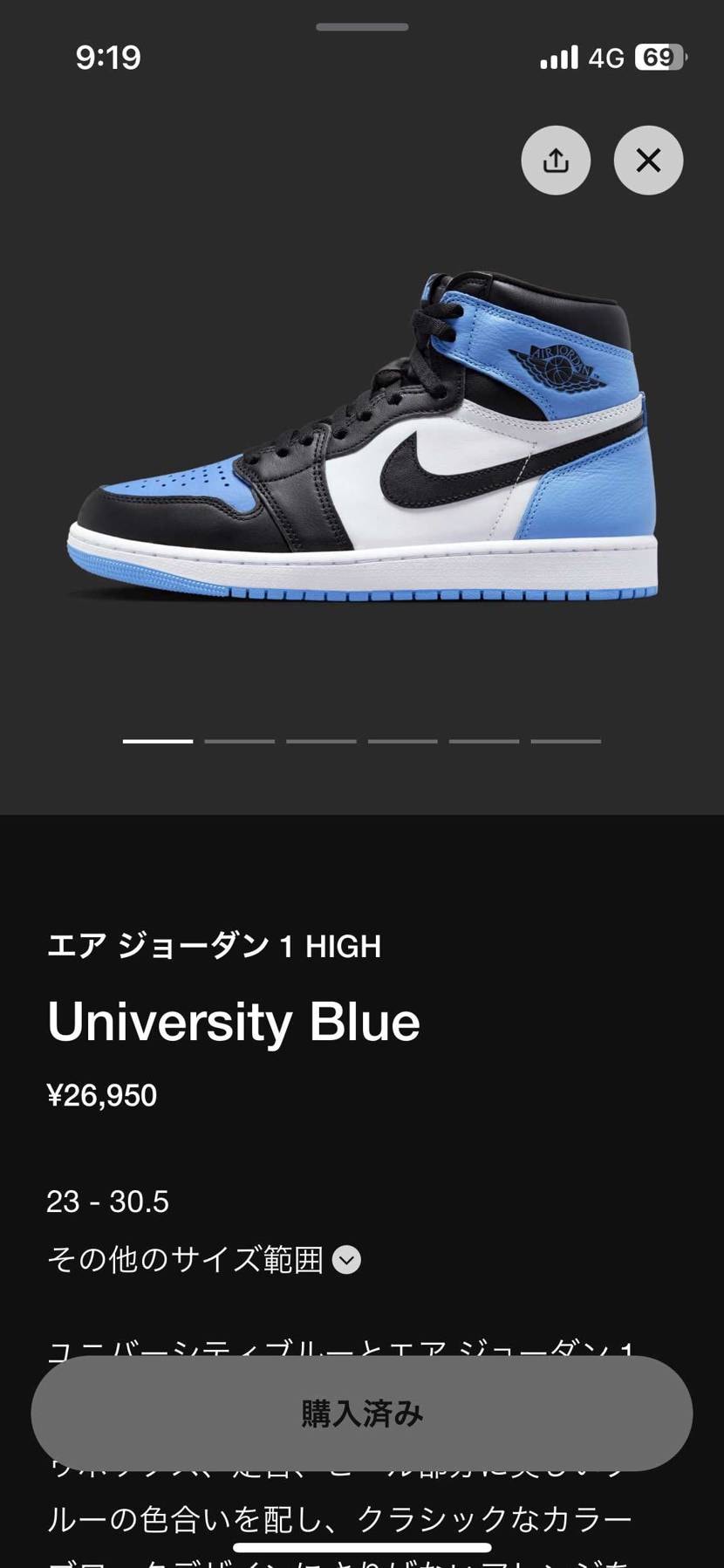Close the product detail view
Screen dimensions: 724x1568
[647, 161]
